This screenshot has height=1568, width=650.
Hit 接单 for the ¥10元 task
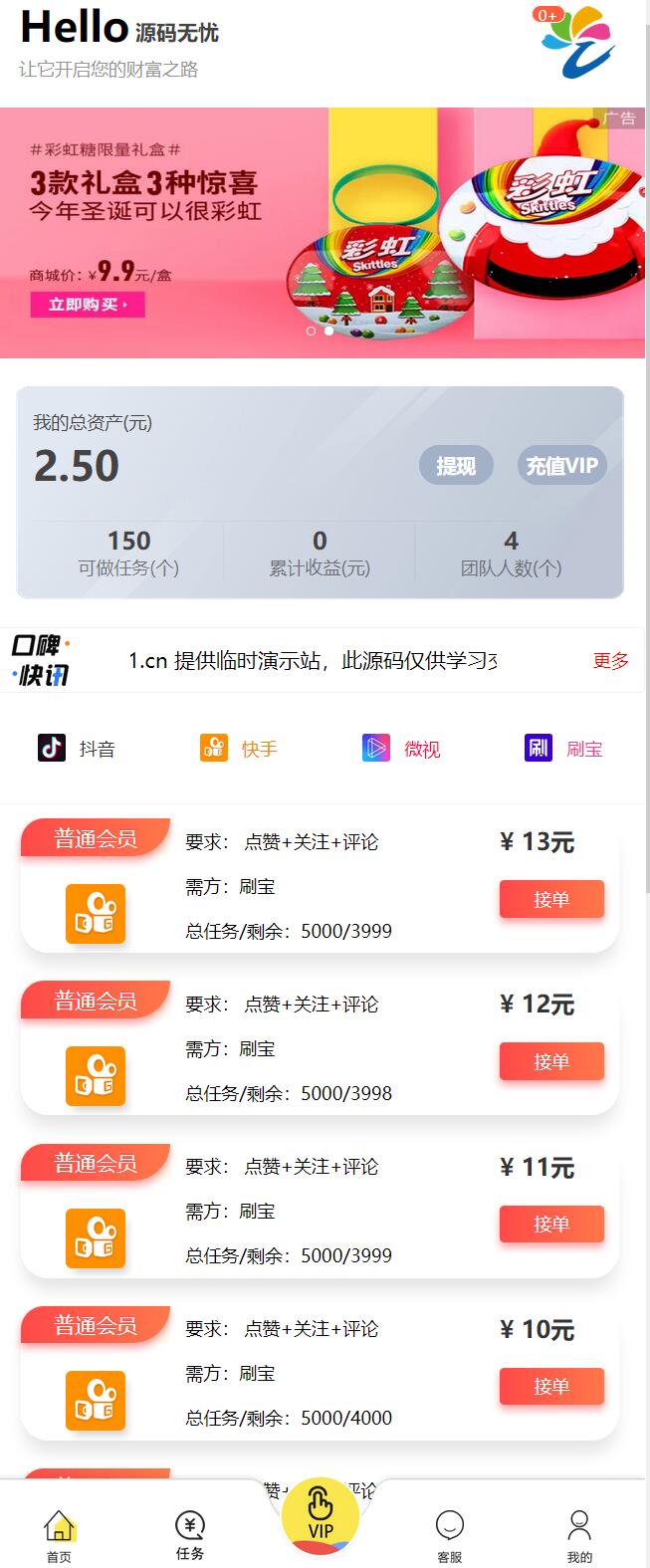pos(551,1386)
